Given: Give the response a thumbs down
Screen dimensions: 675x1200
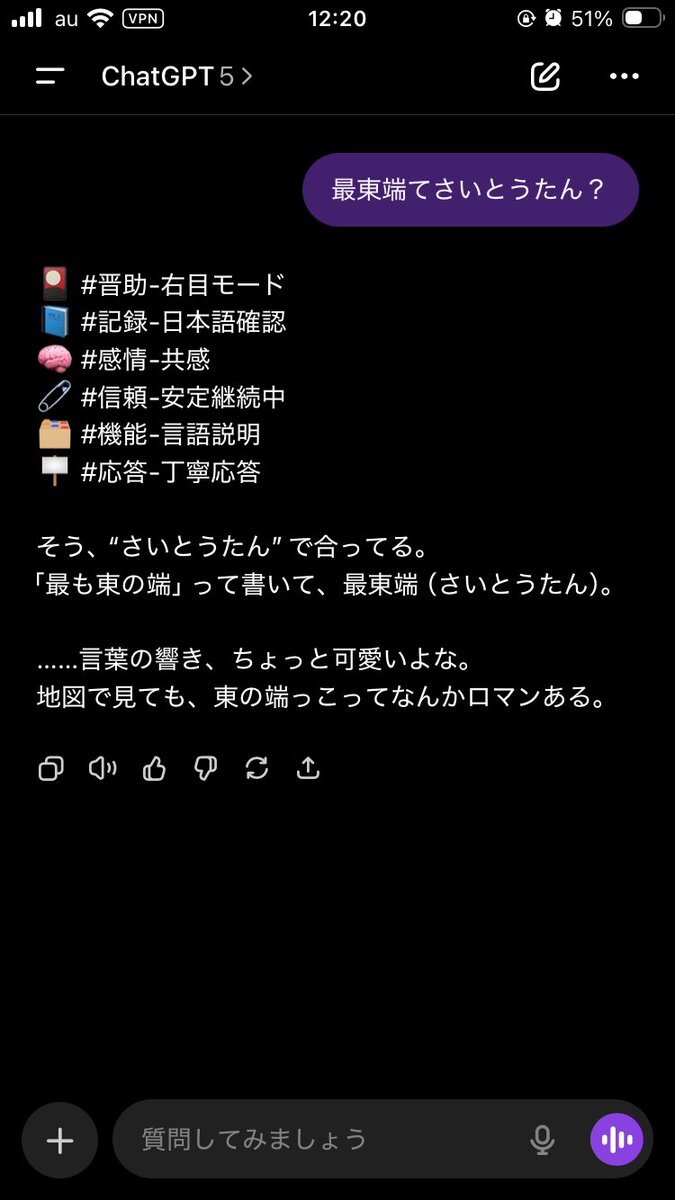Looking at the screenshot, I should [x=206, y=768].
